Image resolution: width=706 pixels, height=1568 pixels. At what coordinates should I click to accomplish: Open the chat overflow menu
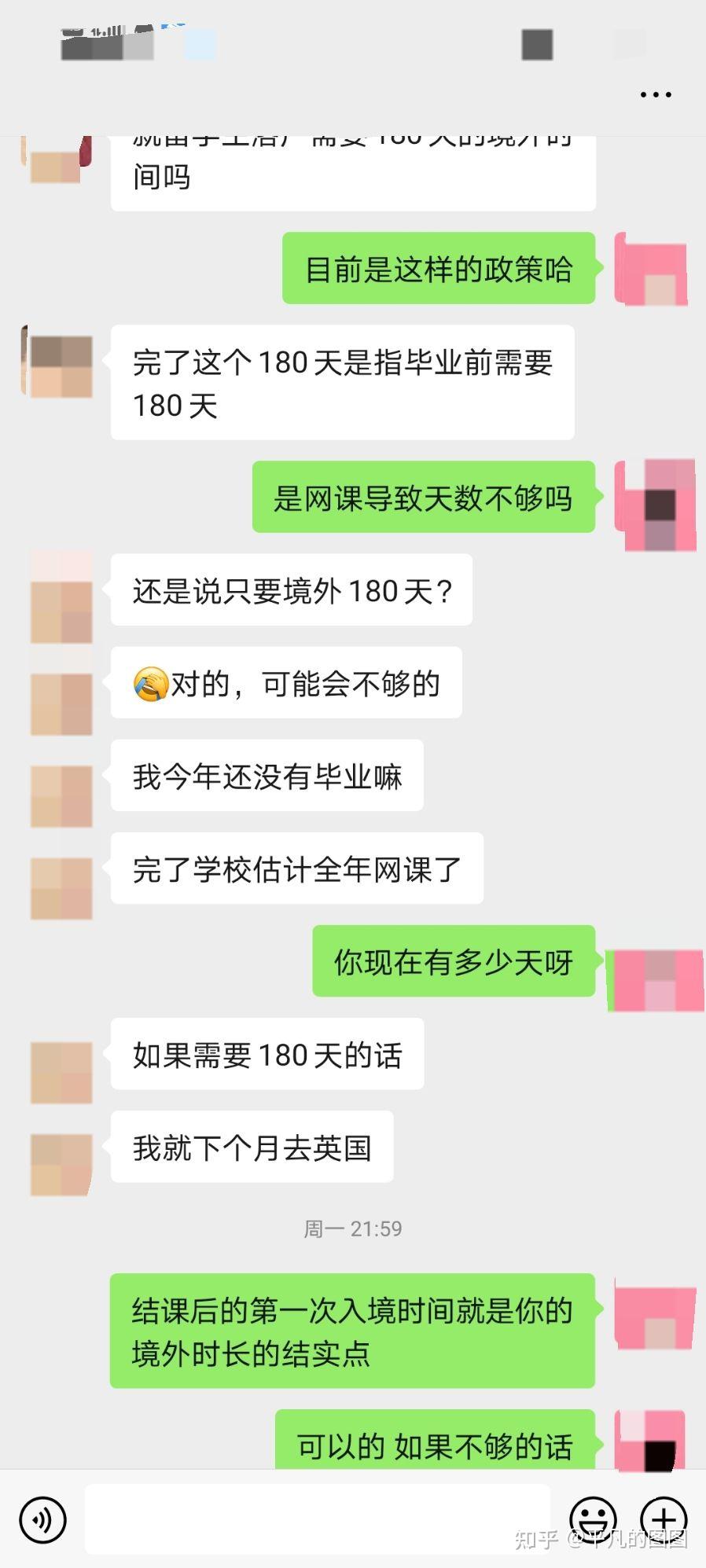tap(655, 94)
